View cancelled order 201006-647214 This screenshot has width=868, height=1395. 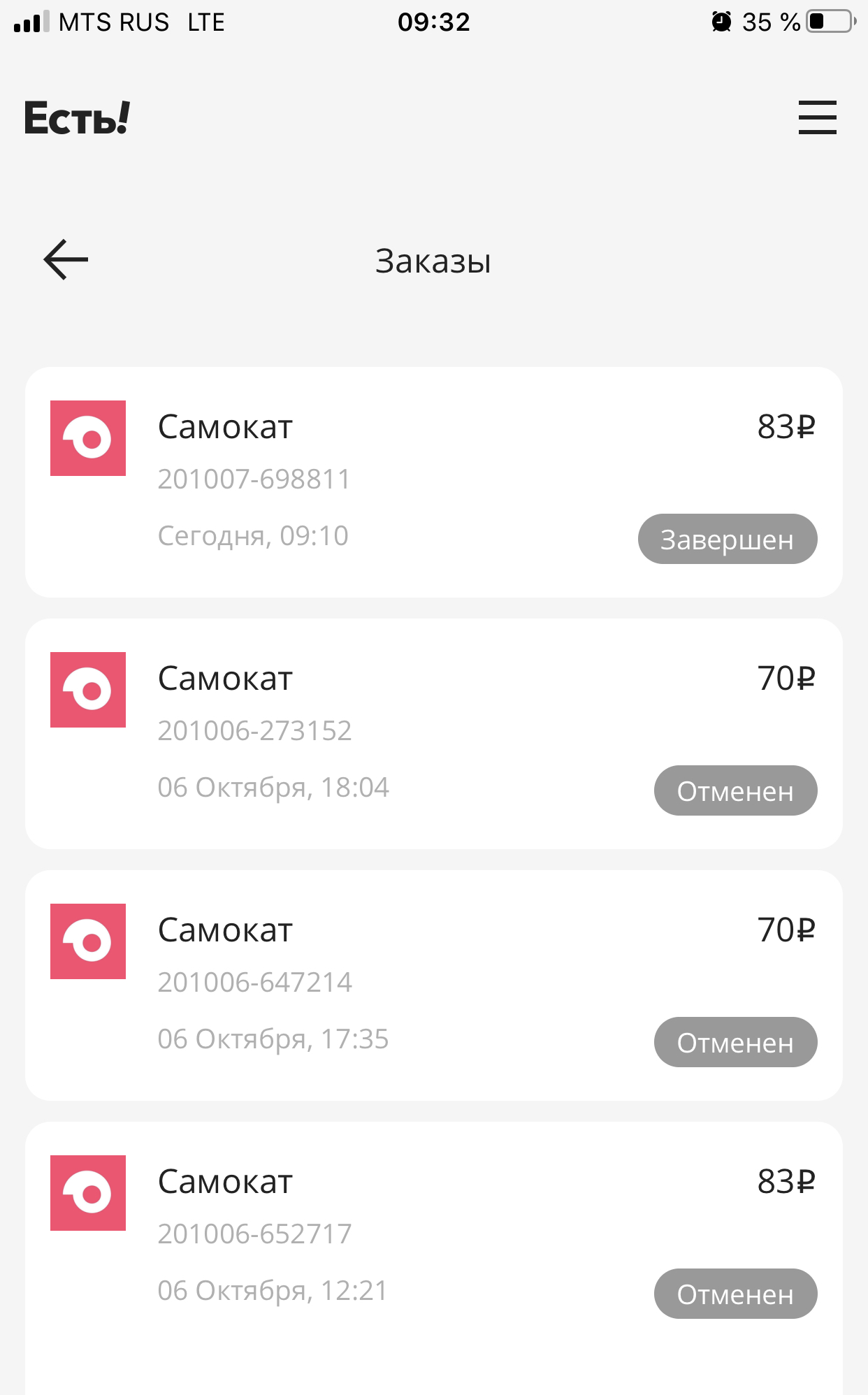pos(434,985)
